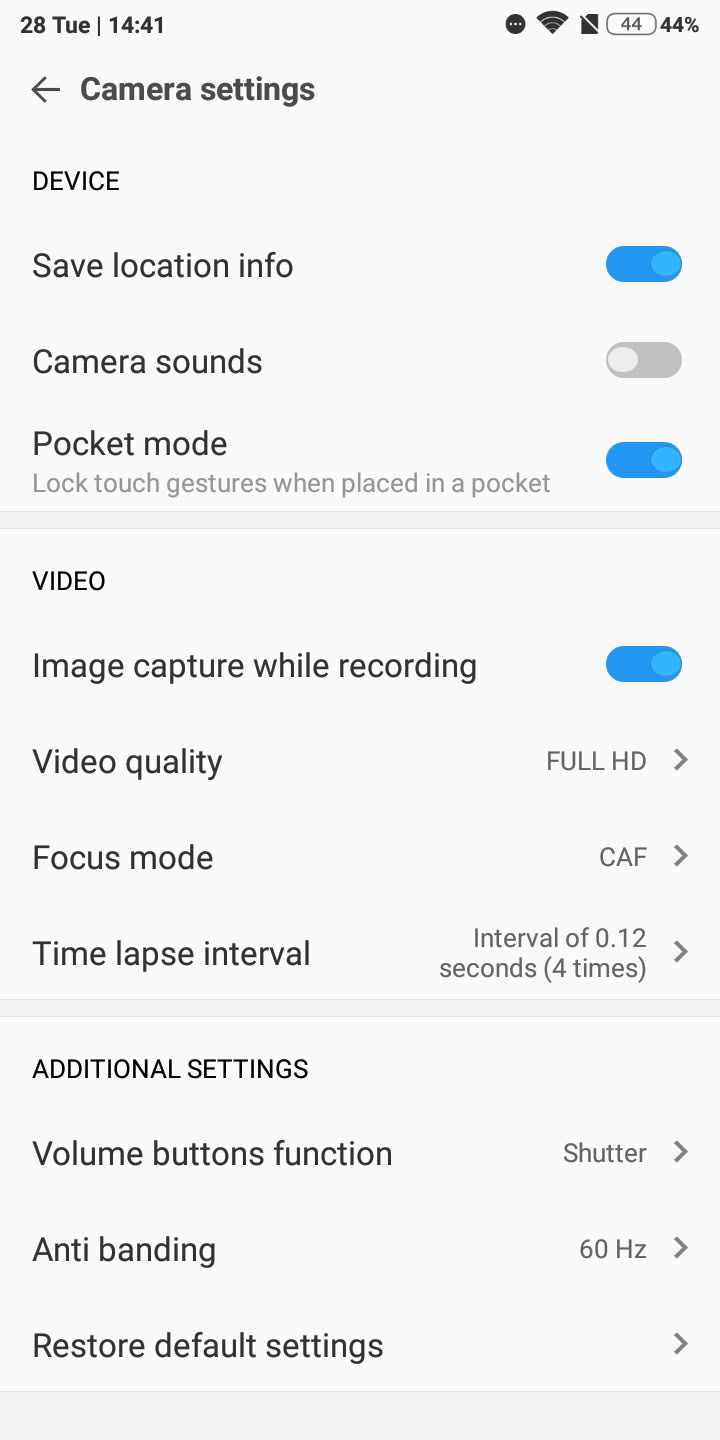
Task: Go back from Camera settings
Action: (x=46, y=90)
